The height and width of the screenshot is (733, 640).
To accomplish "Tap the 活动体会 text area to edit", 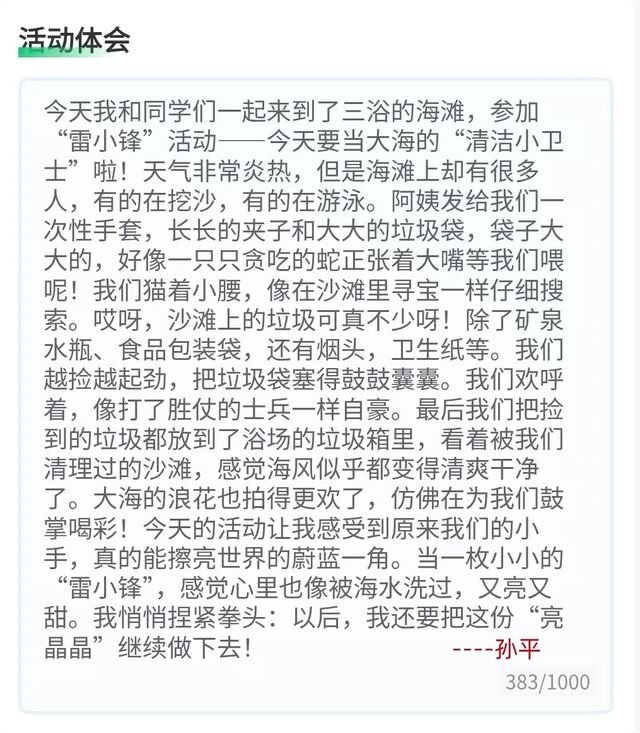I will tap(314, 380).
